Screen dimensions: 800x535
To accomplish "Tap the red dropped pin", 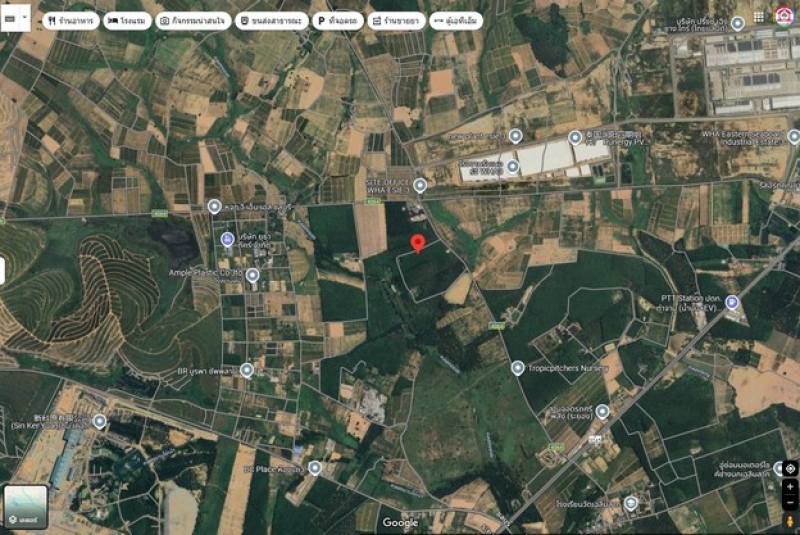I will click(418, 243).
